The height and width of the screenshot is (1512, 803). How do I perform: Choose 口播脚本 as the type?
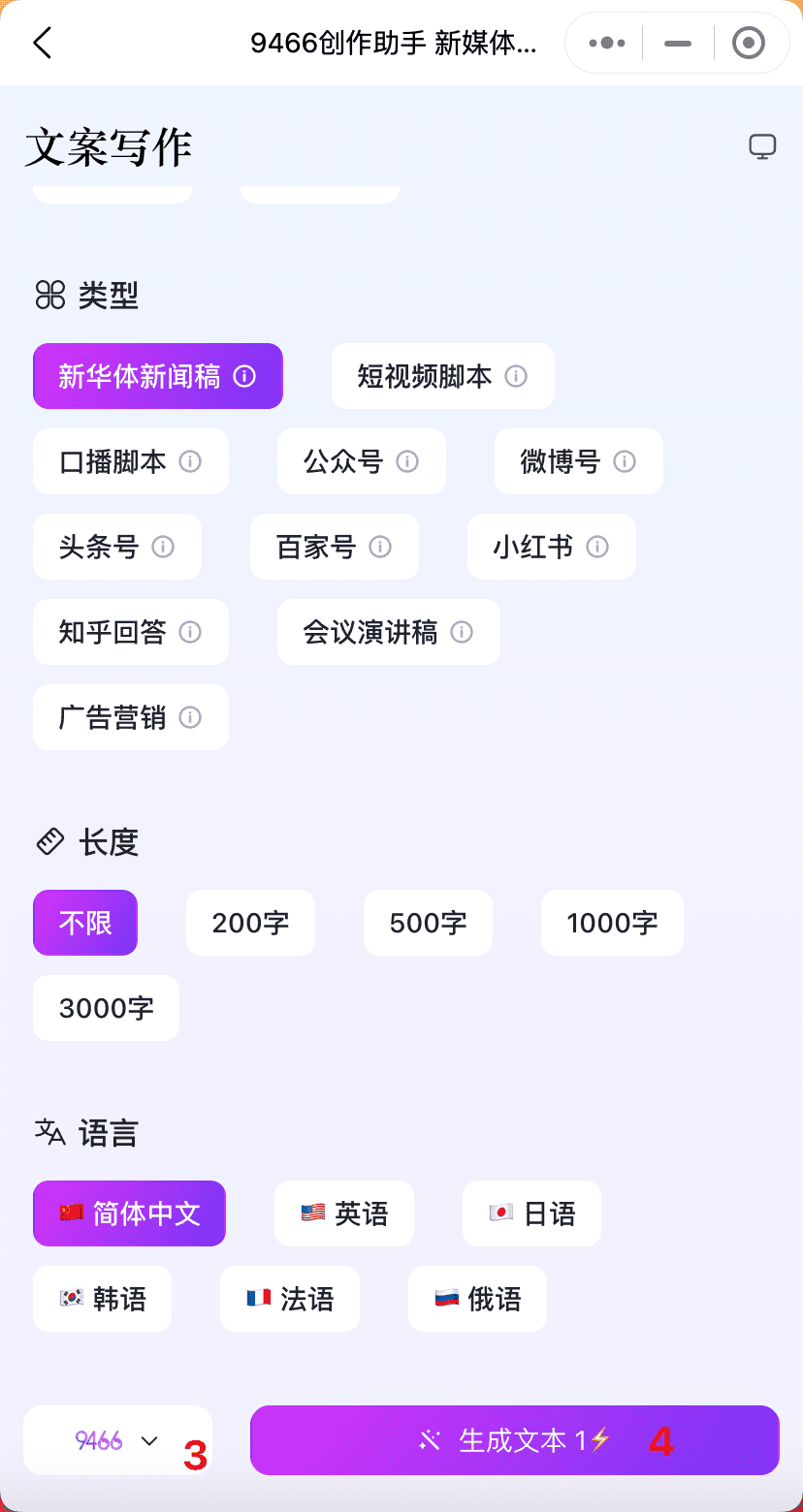coord(130,461)
